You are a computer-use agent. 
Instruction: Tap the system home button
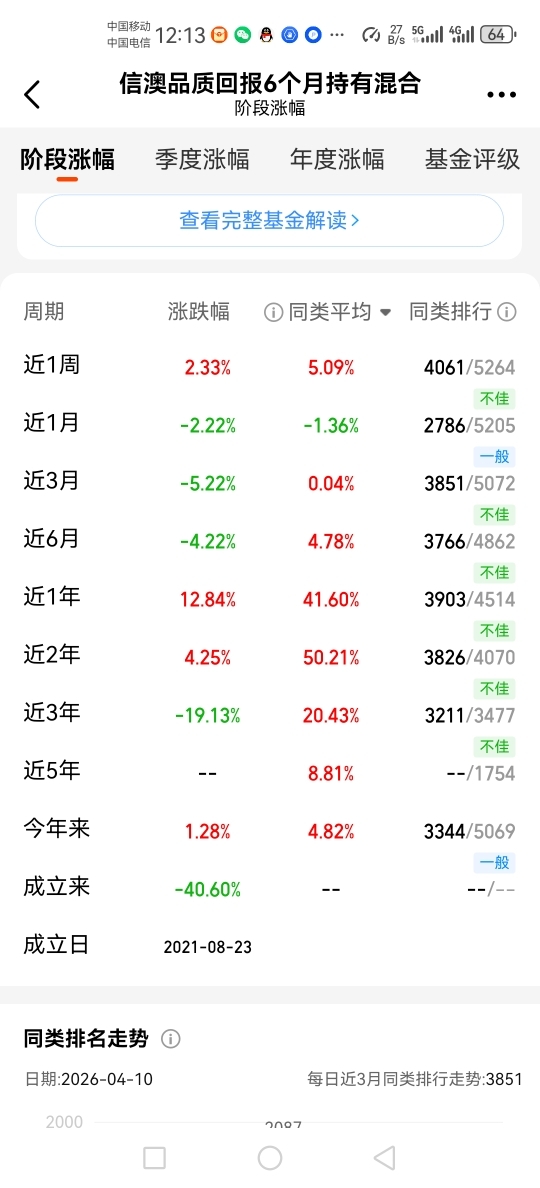(270, 1158)
